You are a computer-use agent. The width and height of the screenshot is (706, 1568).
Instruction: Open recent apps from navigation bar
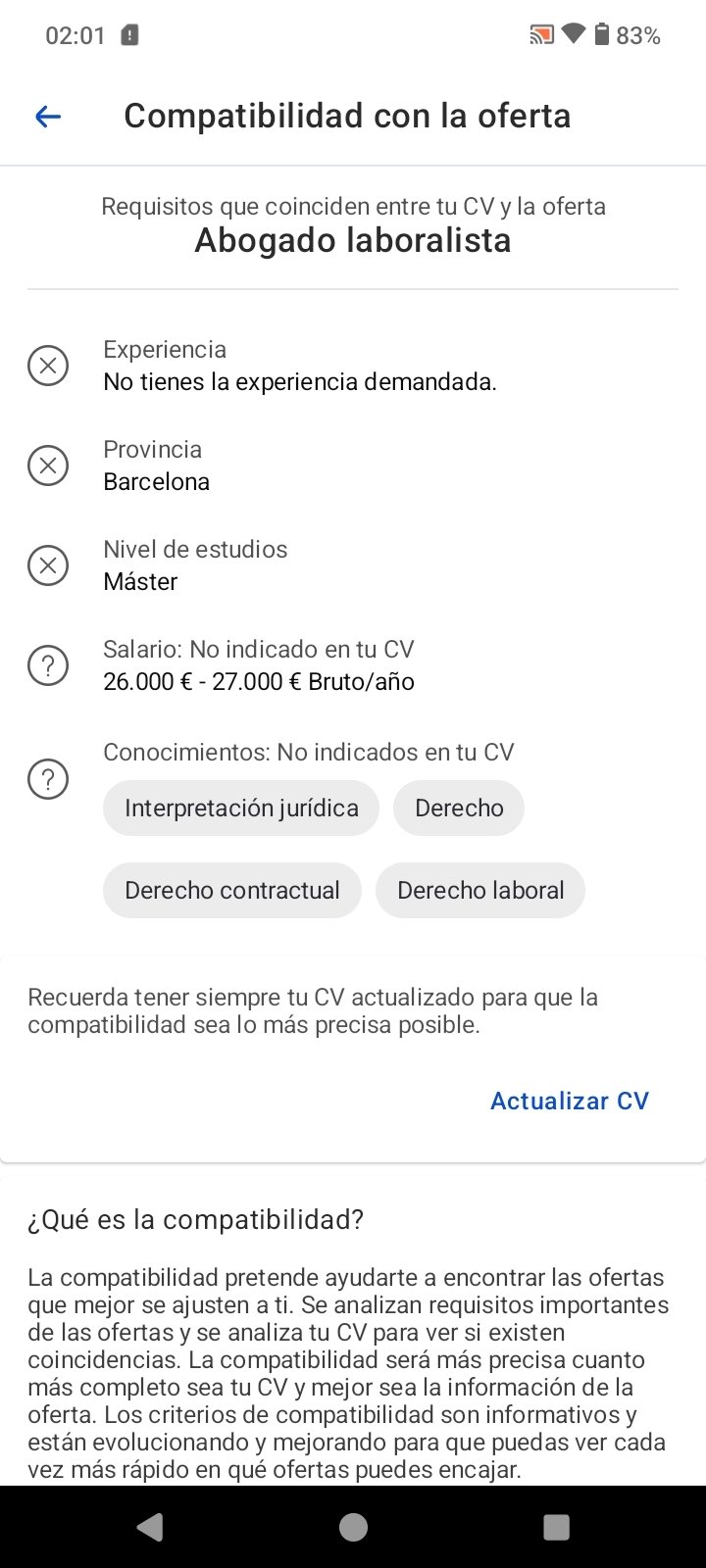point(556,1527)
